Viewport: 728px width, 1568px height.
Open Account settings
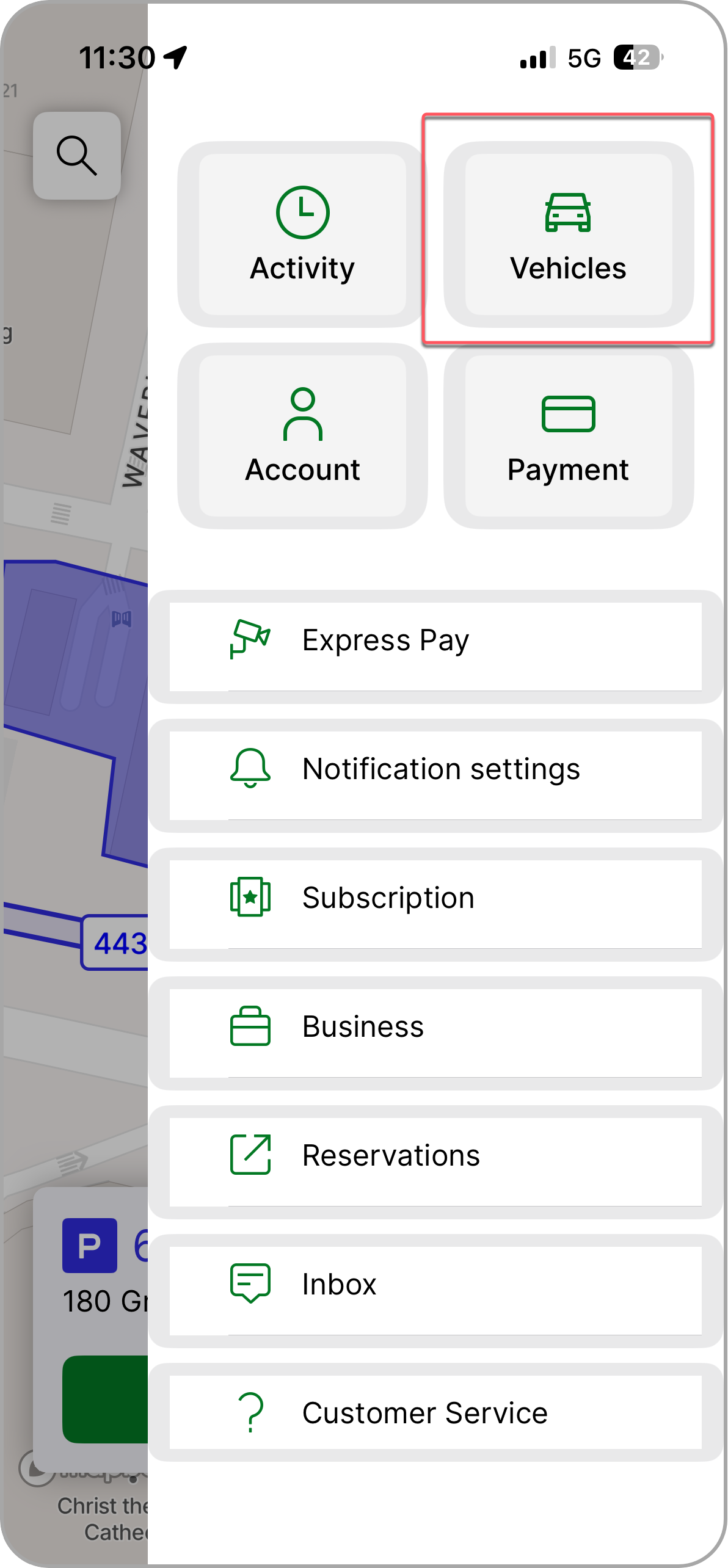tap(302, 436)
